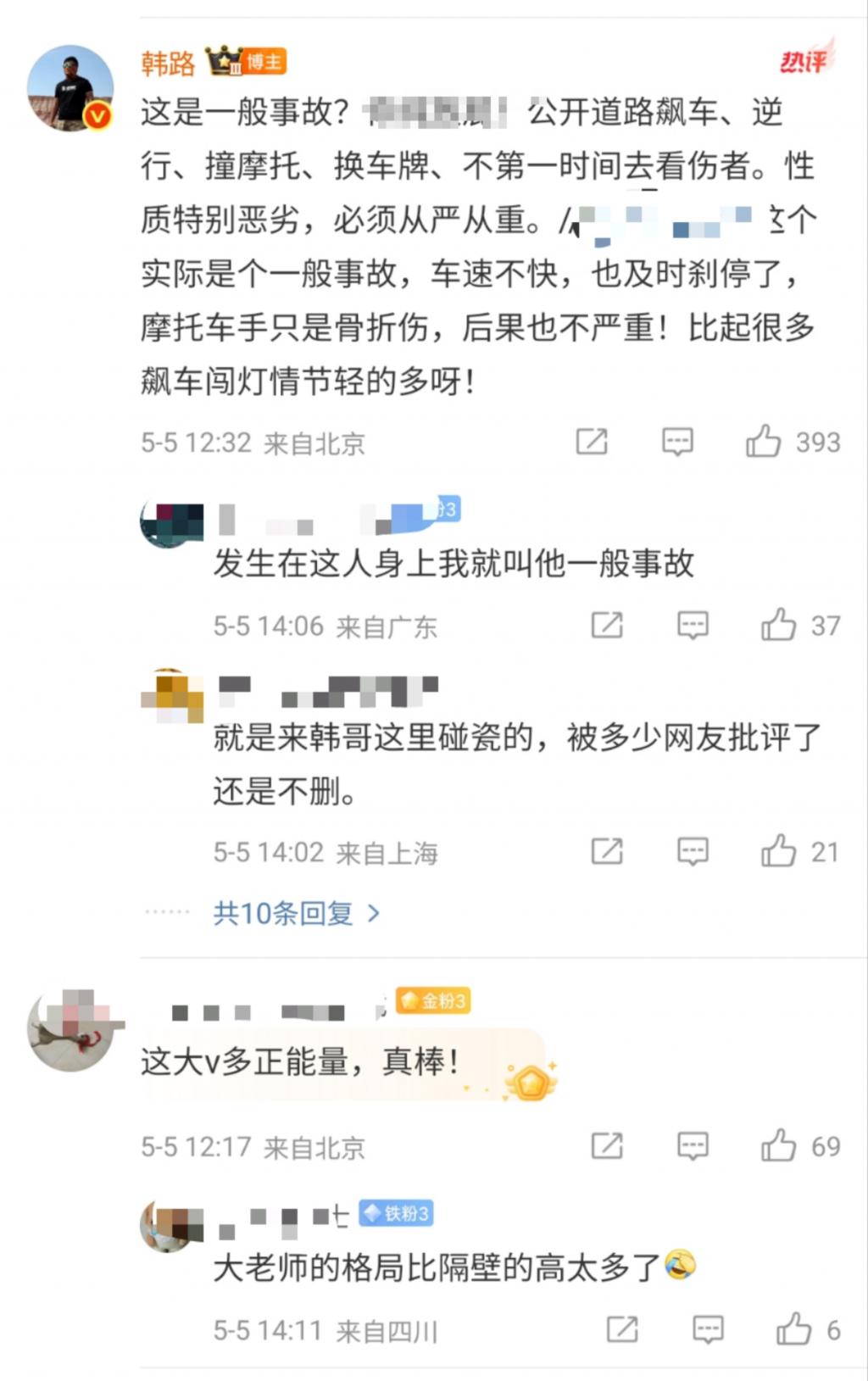Like the 这大v多正能量 comment
This screenshot has width=868, height=1381.
(x=778, y=1146)
